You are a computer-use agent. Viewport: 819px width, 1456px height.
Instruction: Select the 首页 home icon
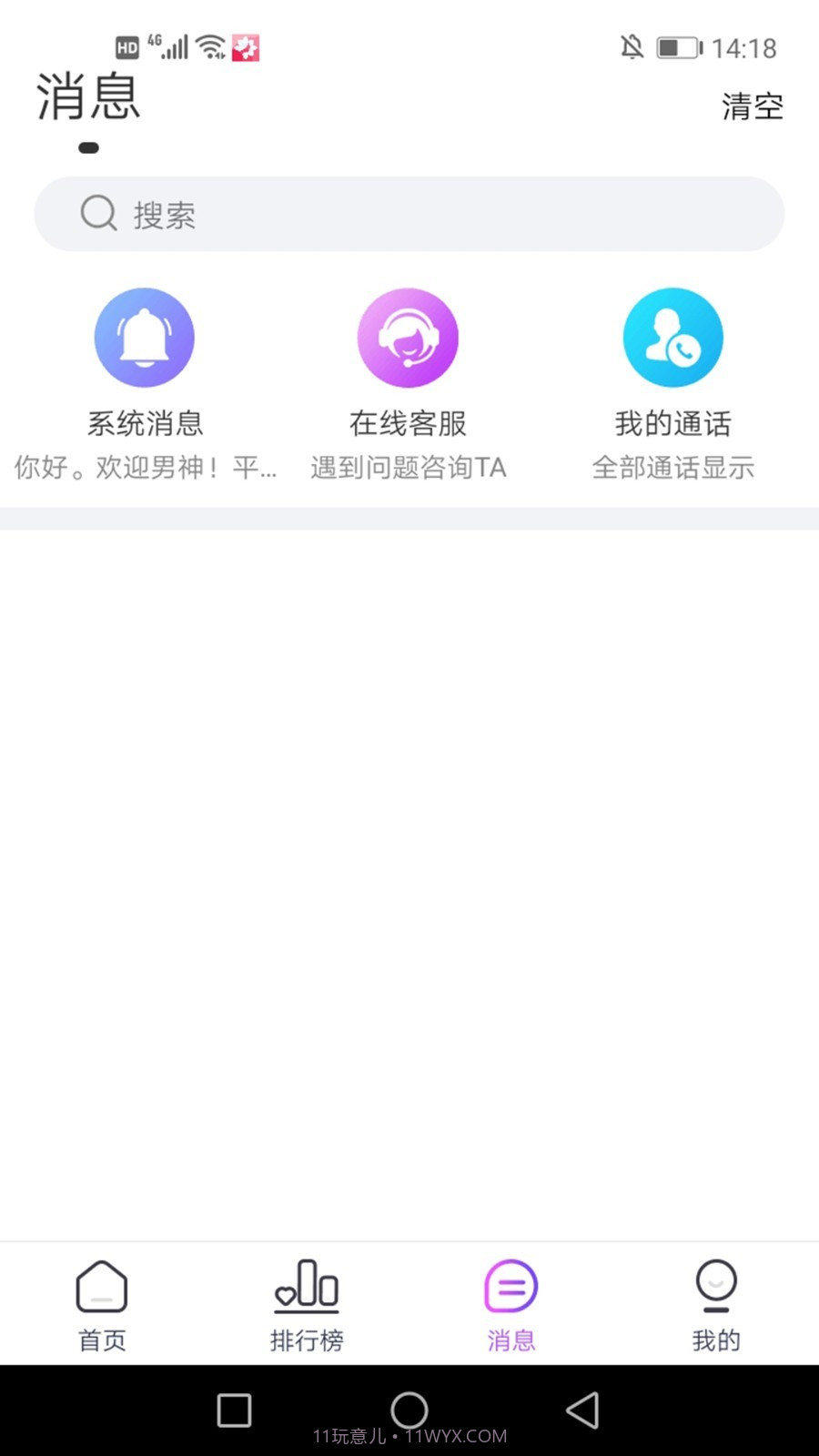pos(102,1288)
